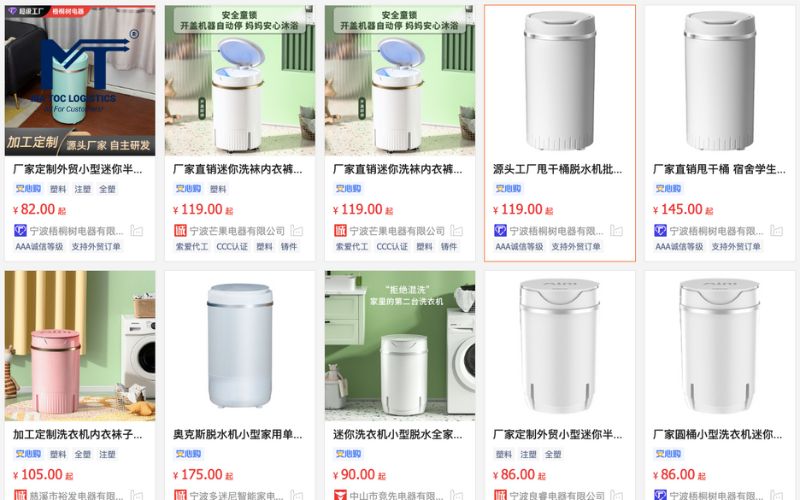View the 厂家直销甩干桶 宿舍学生 listing
Screen dimensions: 800x500
(719, 170)
